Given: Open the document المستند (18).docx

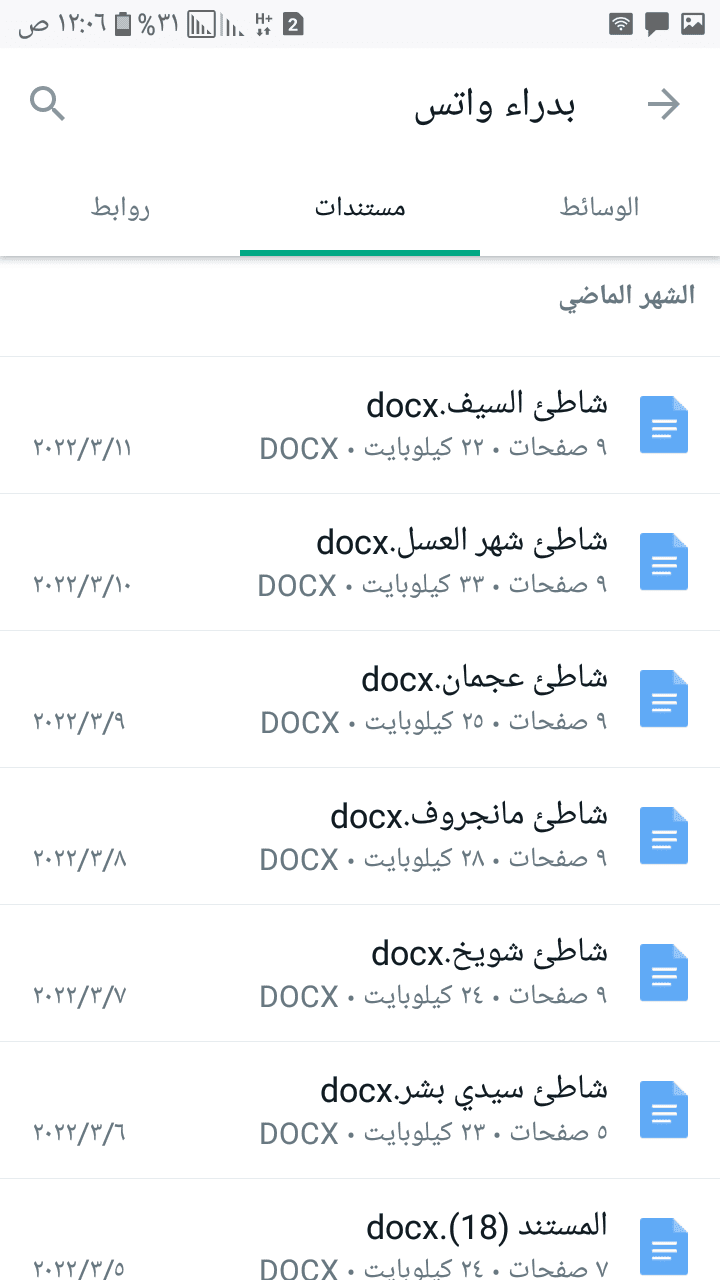Looking at the screenshot, I should (360, 1230).
